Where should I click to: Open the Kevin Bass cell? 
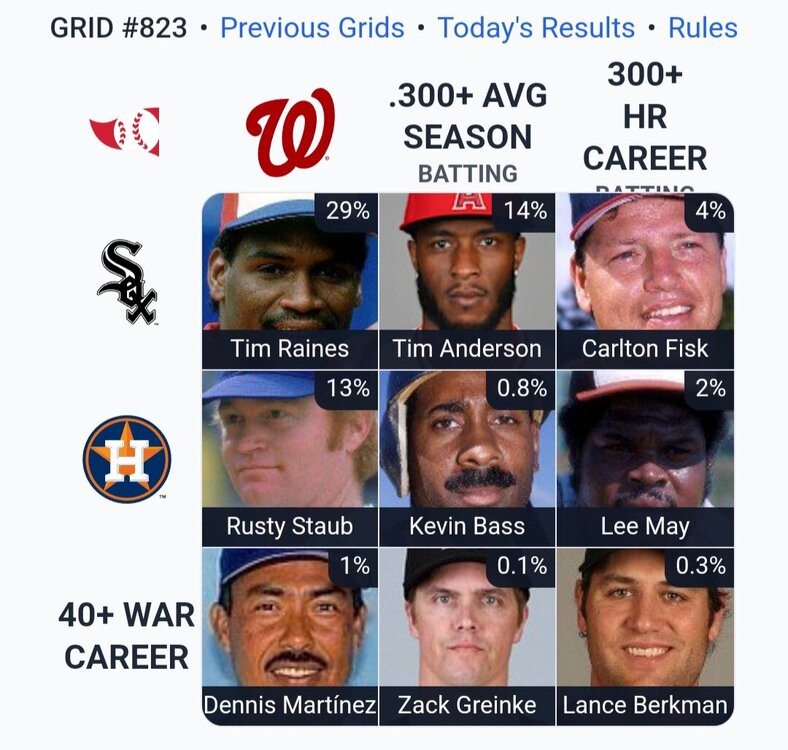(467, 458)
